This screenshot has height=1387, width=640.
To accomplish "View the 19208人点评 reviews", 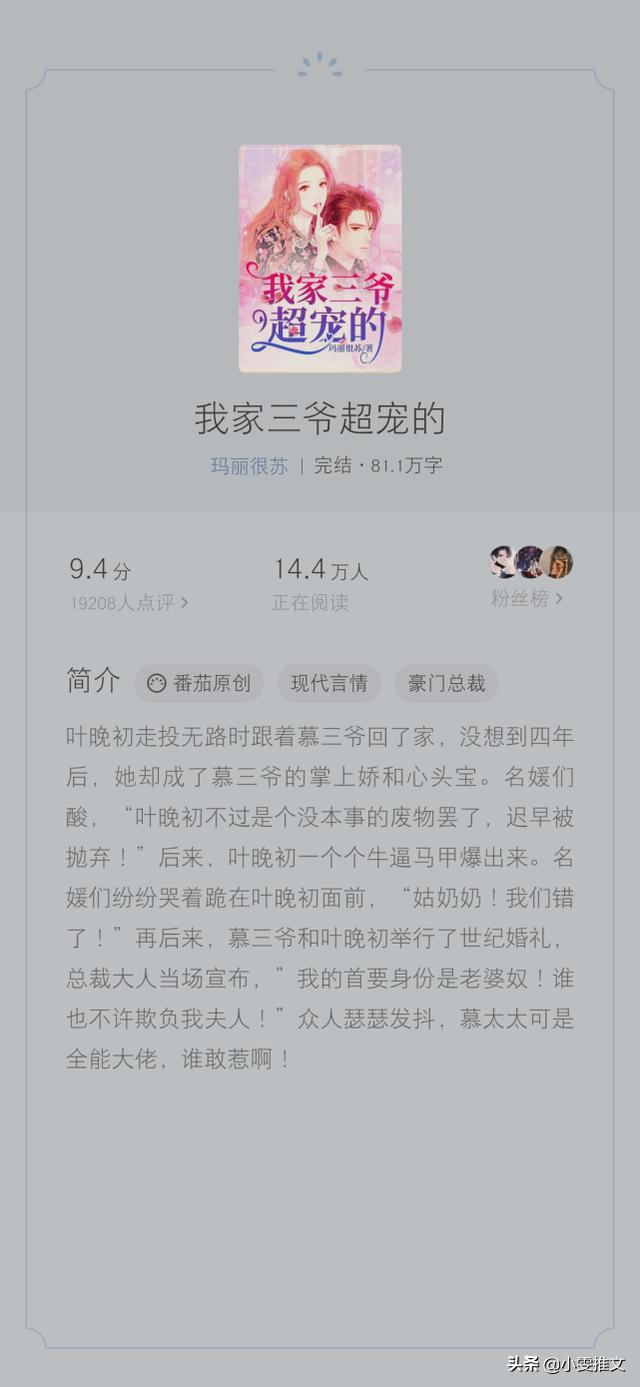I will [129, 603].
